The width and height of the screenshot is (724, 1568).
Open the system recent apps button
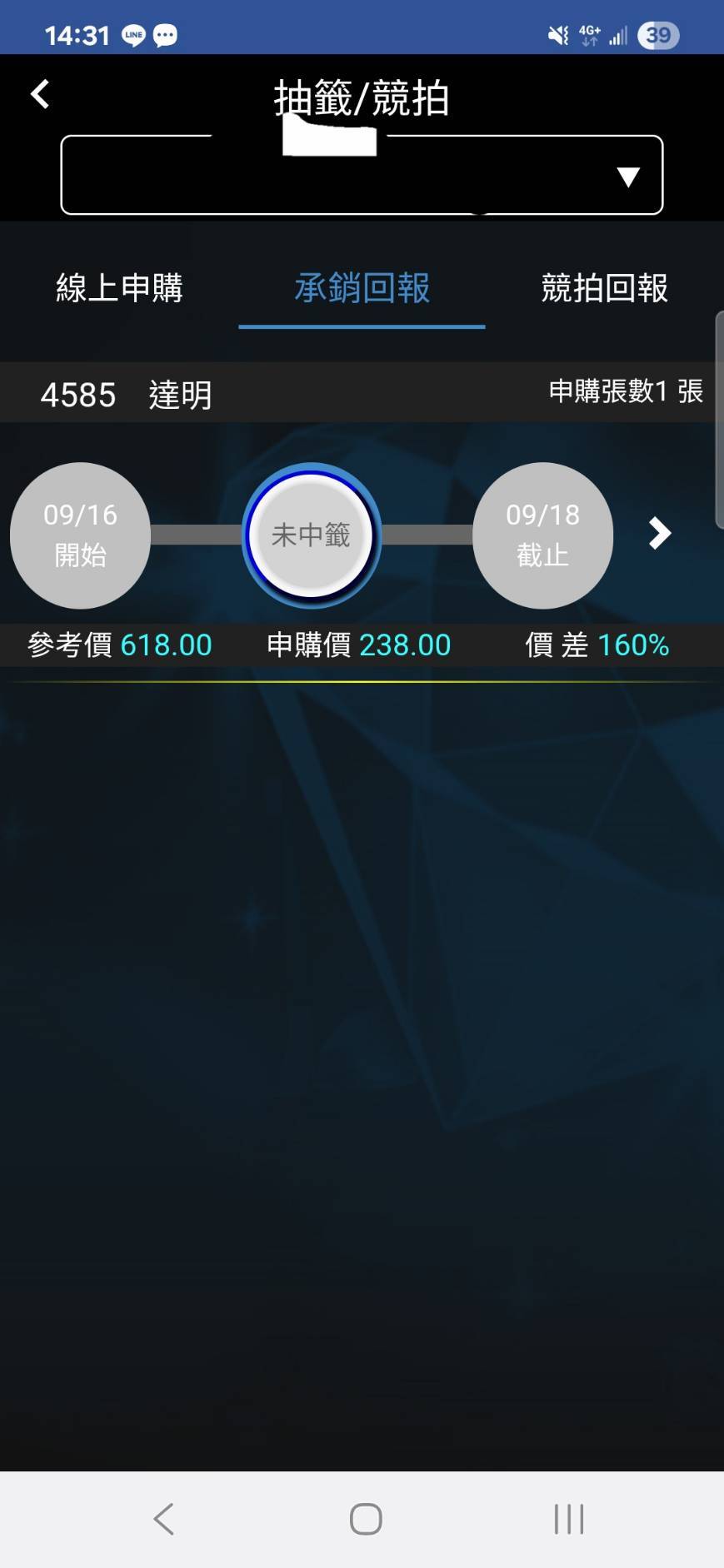pyautogui.click(x=569, y=1519)
